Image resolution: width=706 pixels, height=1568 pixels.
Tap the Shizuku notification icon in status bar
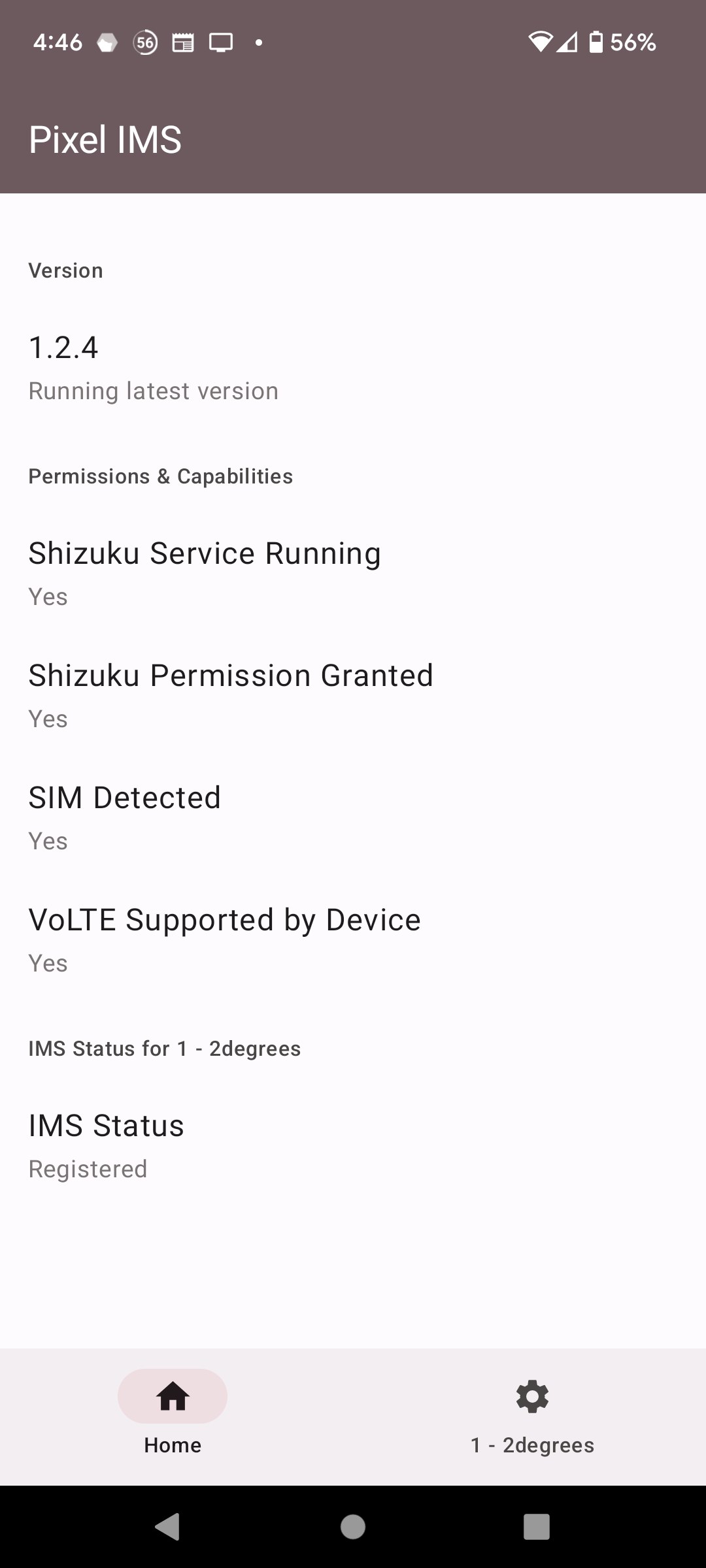[107, 42]
